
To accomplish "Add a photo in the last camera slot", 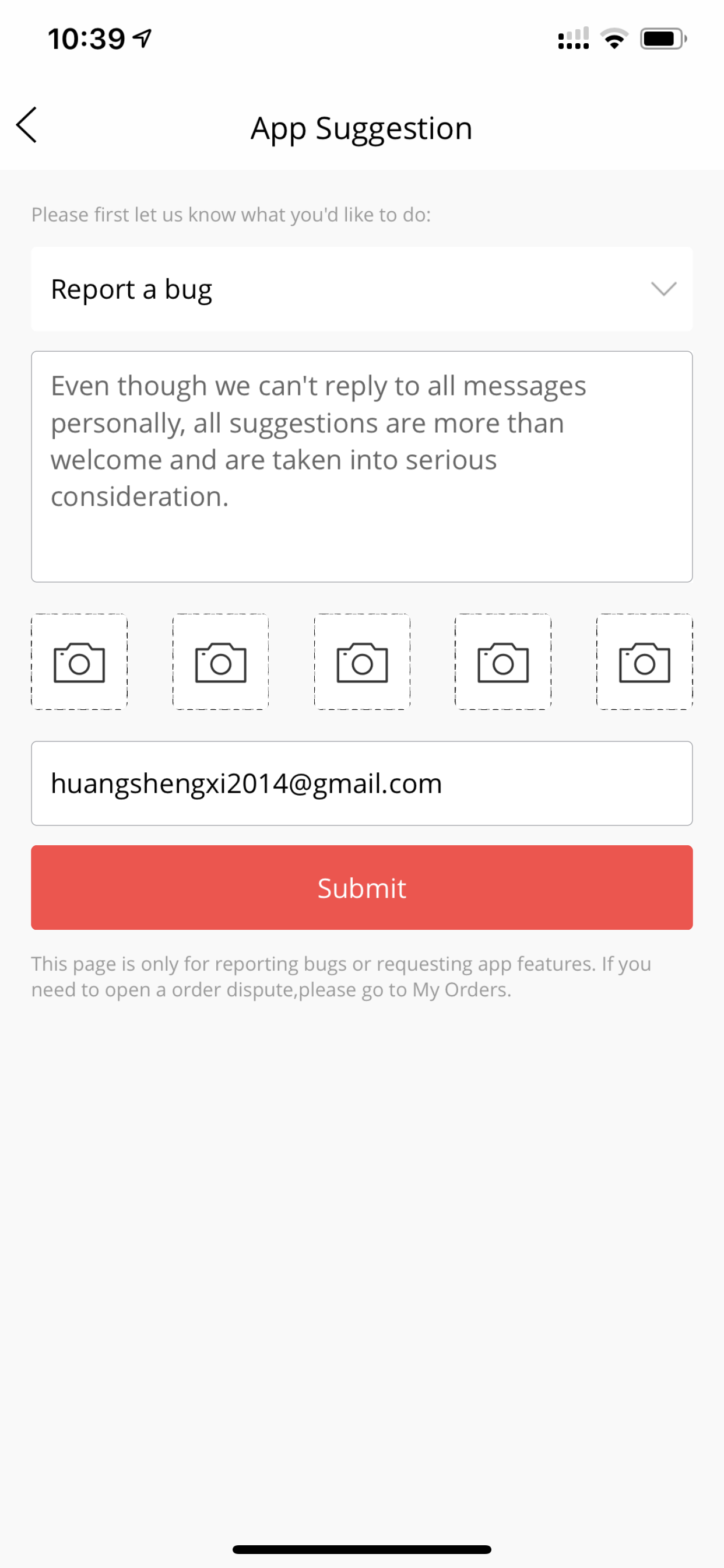I will point(644,661).
